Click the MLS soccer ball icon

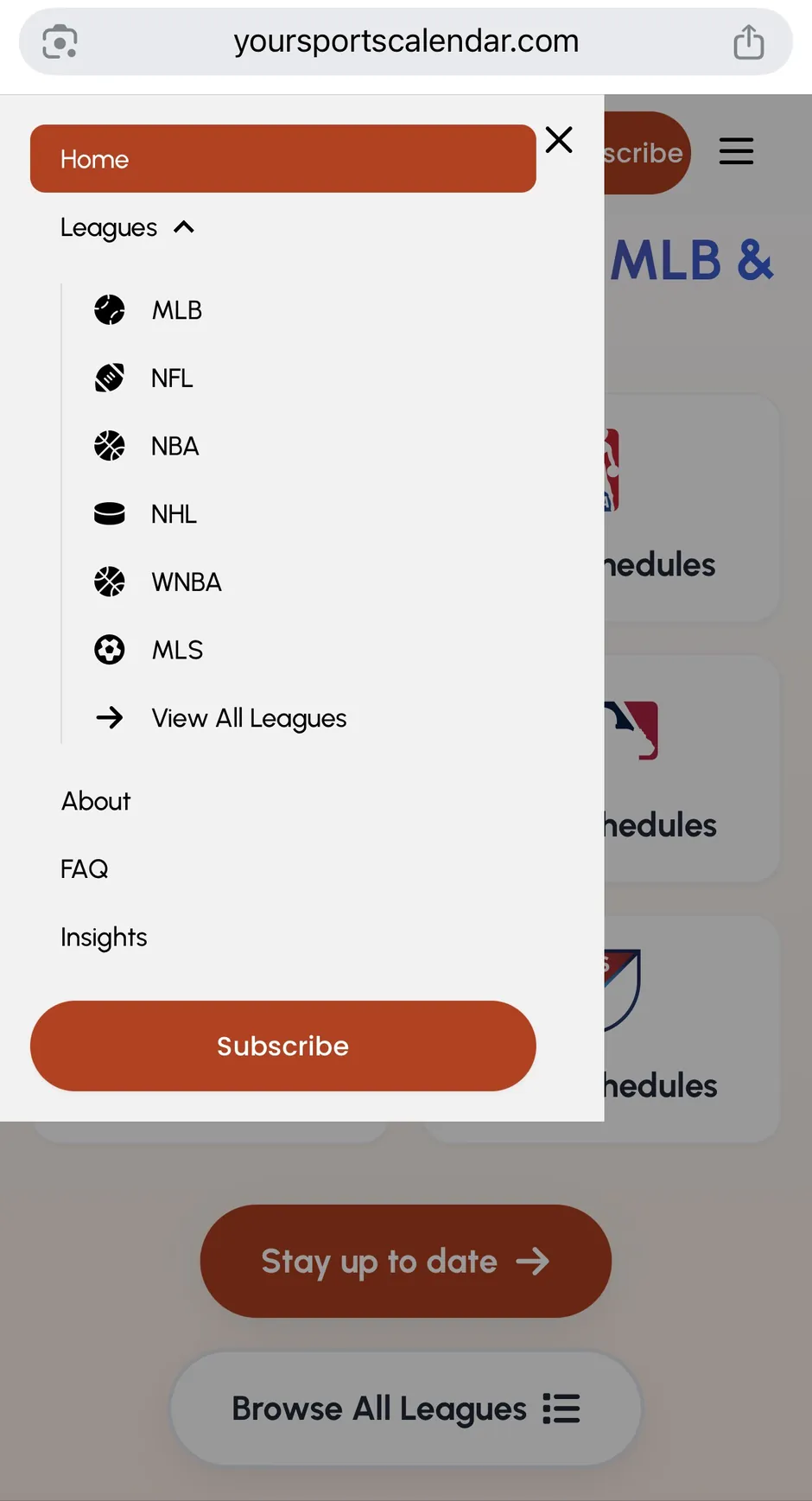click(110, 650)
